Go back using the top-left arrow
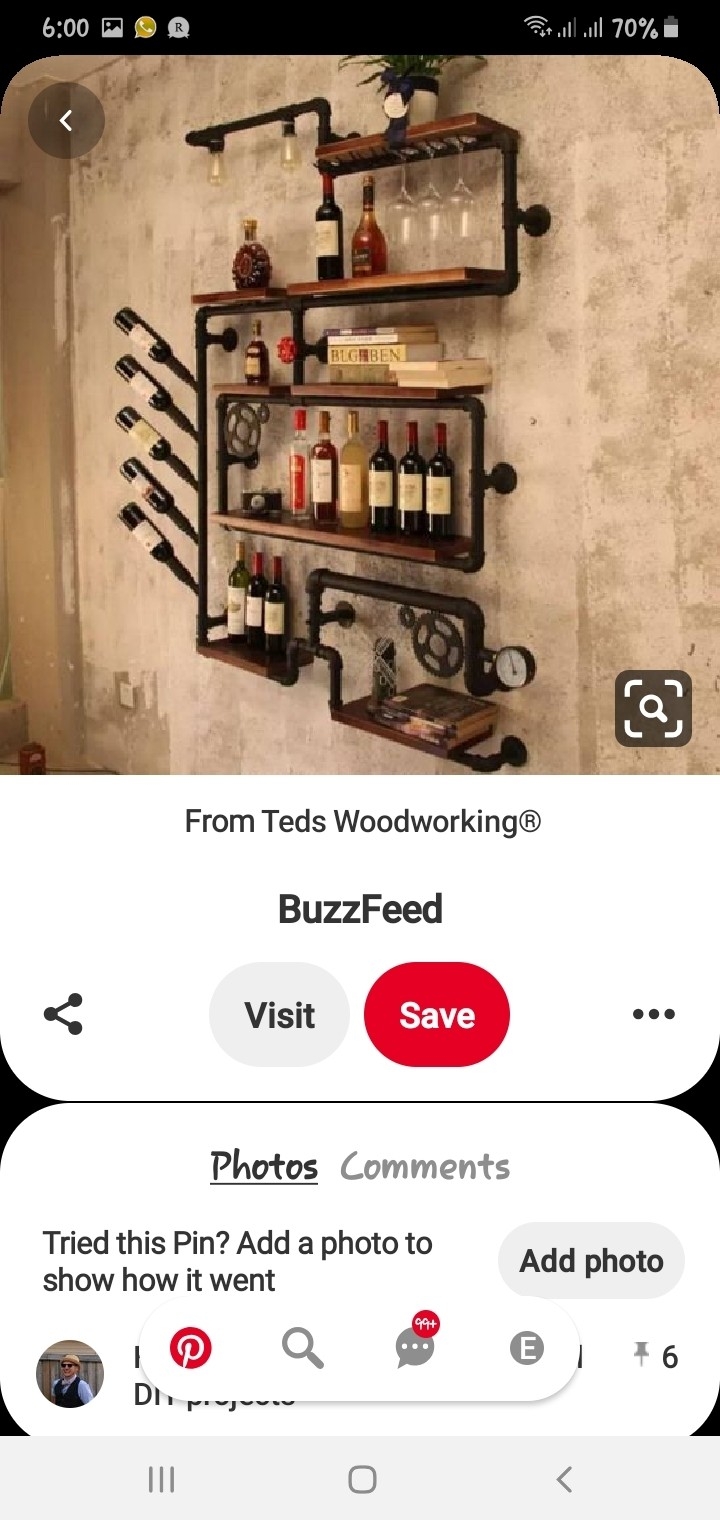The image size is (720, 1520). coord(66,121)
